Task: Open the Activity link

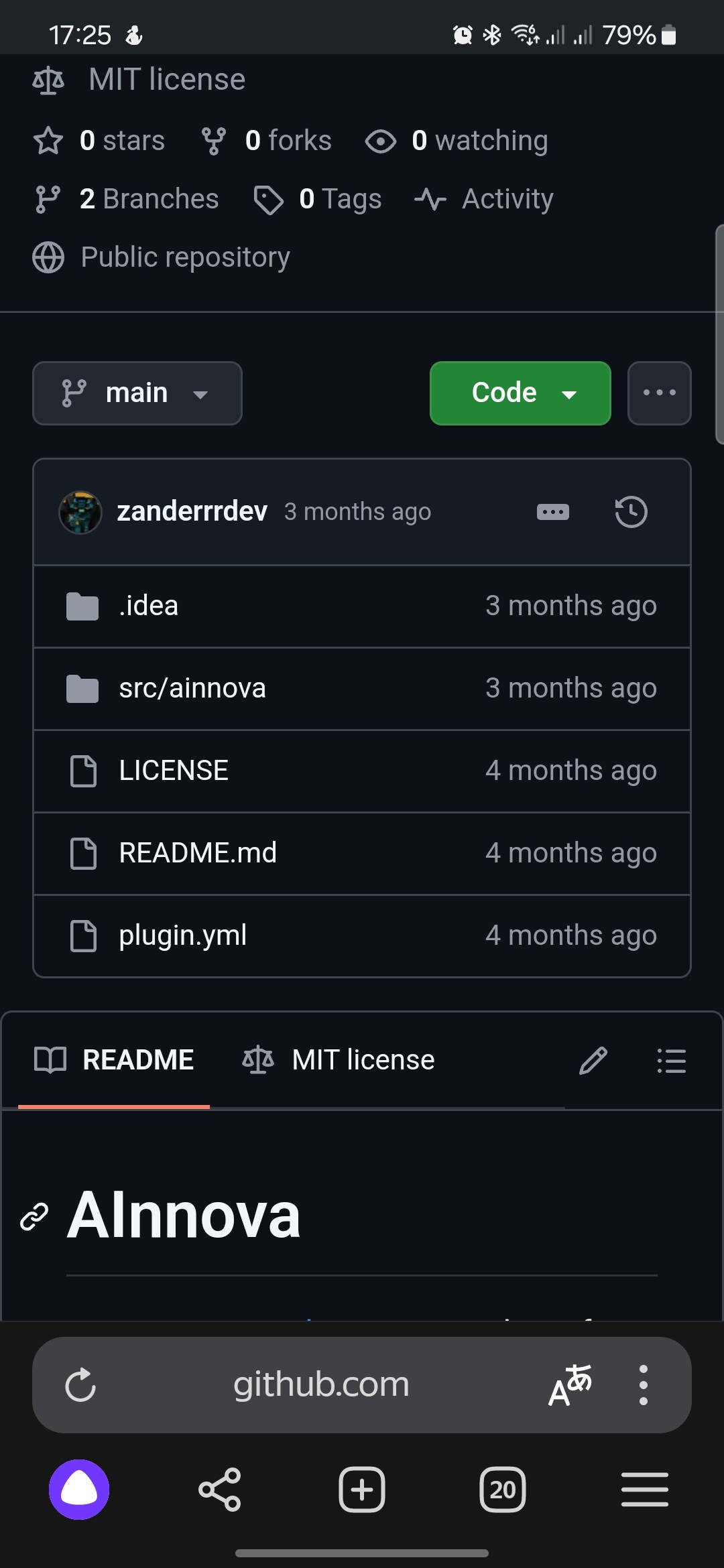Action: click(484, 199)
